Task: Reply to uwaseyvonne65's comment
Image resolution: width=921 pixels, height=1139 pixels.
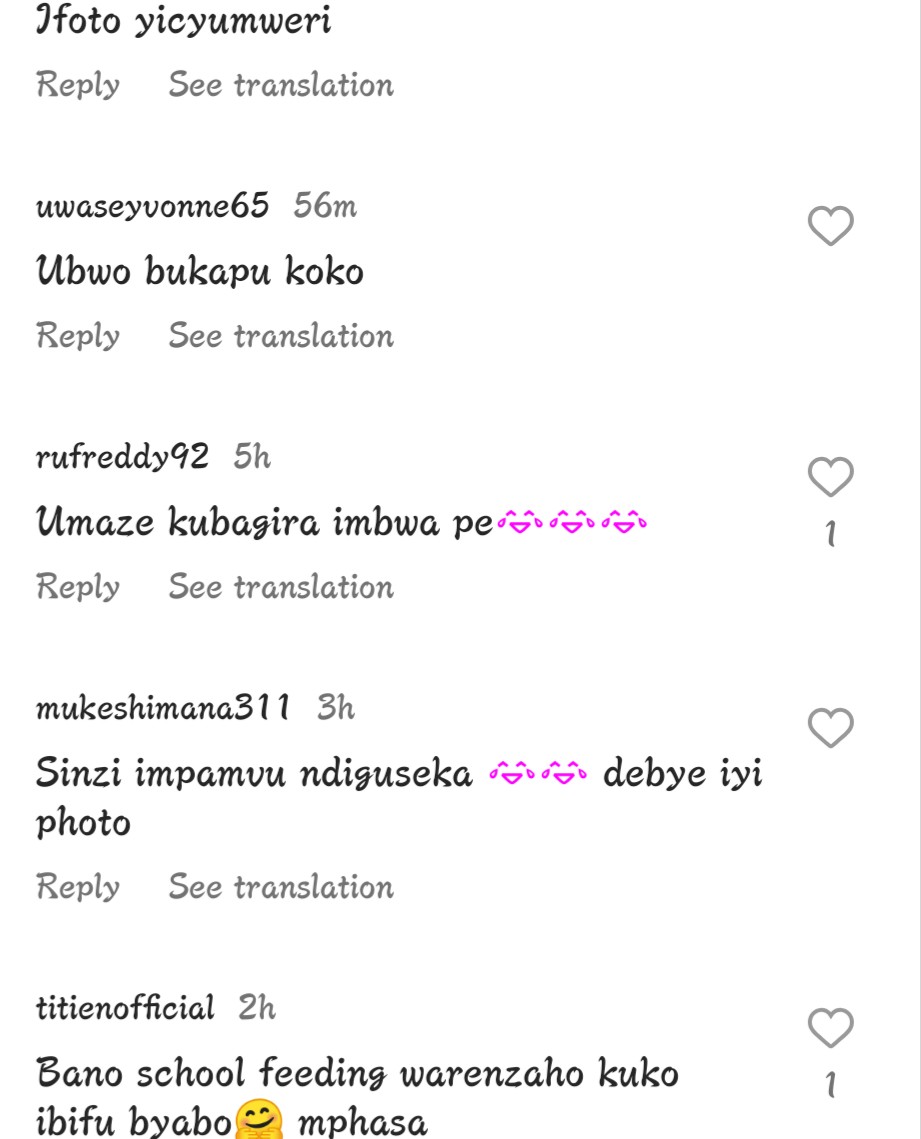Action: pyautogui.click(x=78, y=336)
